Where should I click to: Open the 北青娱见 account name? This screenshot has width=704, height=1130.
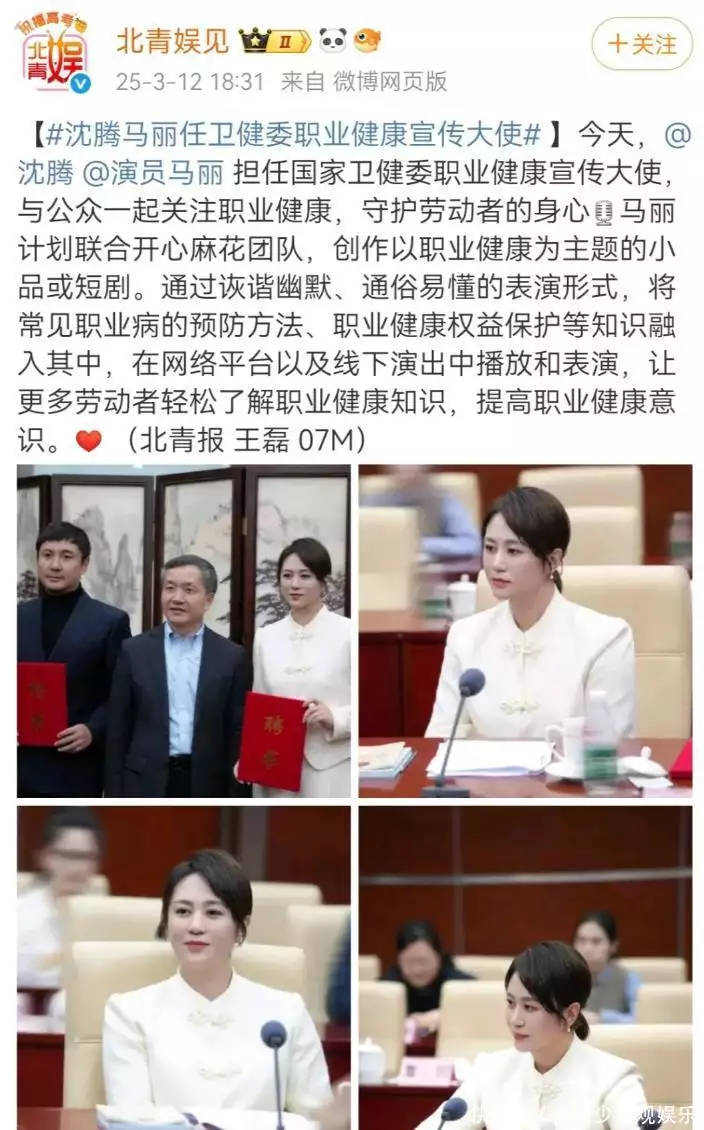click(172, 41)
